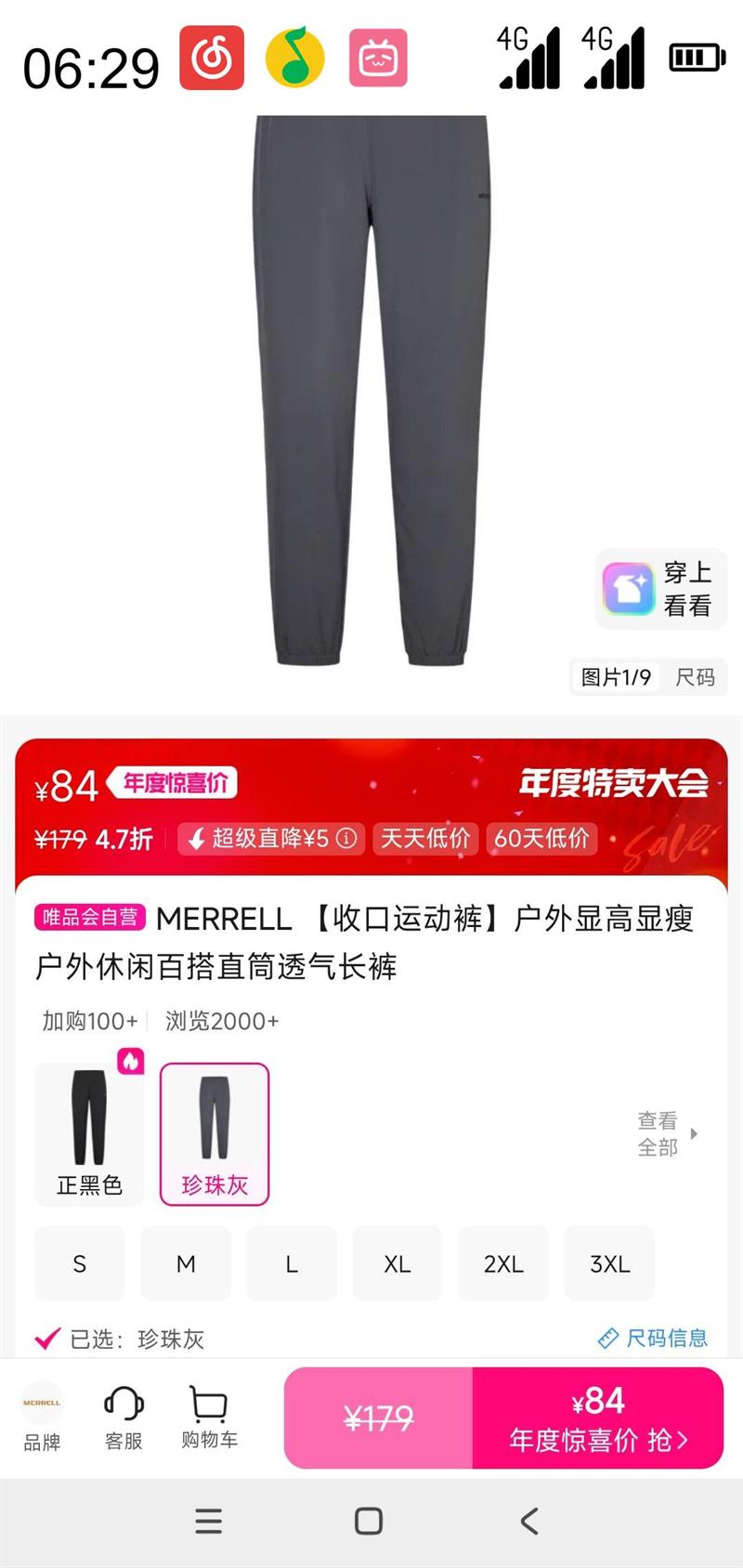Select size M option

pyautogui.click(x=186, y=1263)
